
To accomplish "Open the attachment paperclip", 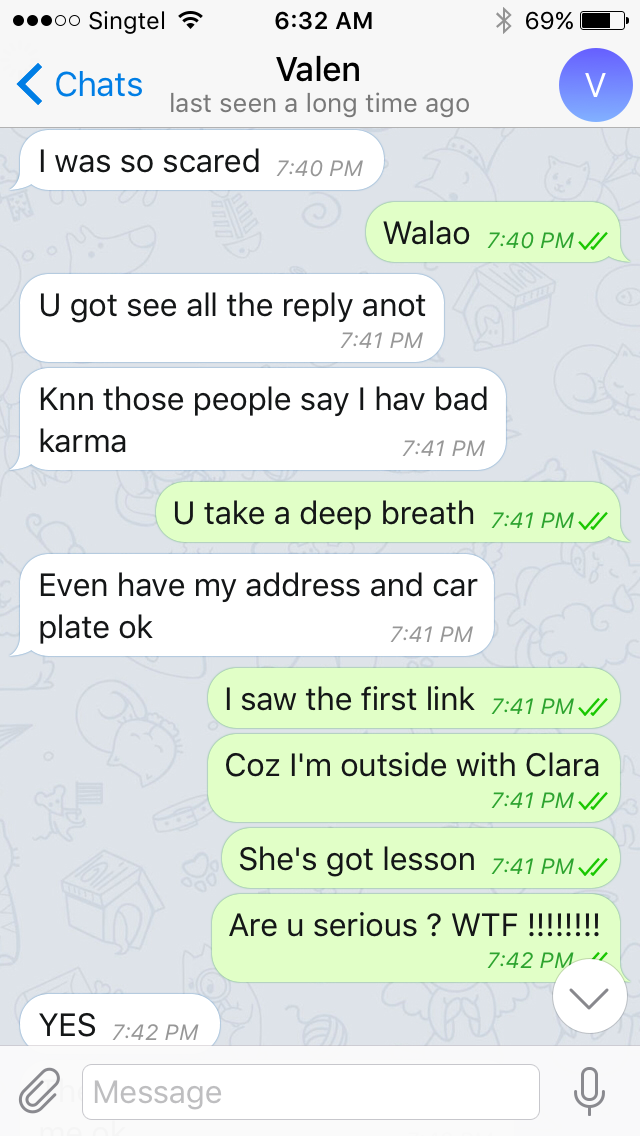I will (x=39, y=1092).
